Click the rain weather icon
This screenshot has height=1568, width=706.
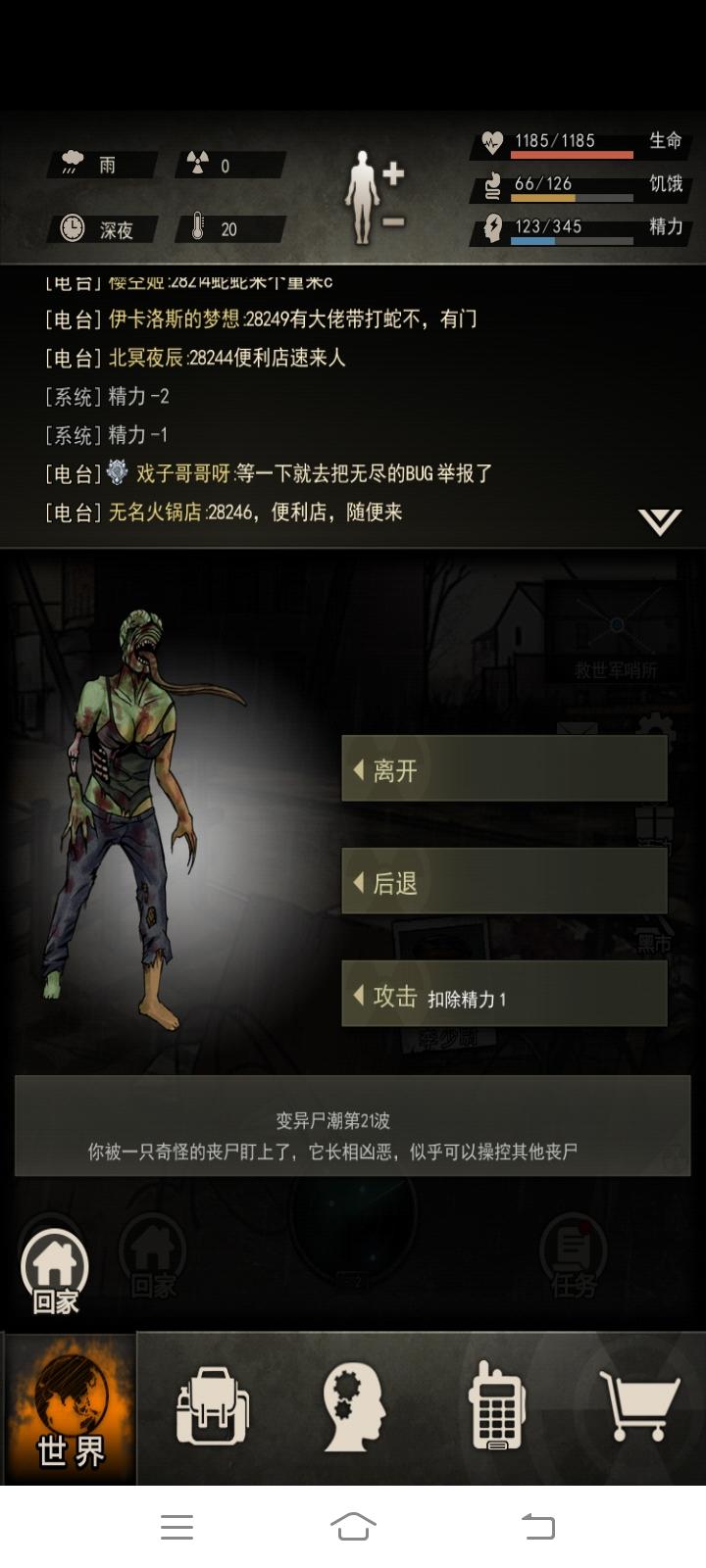click(x=72, y=162)
